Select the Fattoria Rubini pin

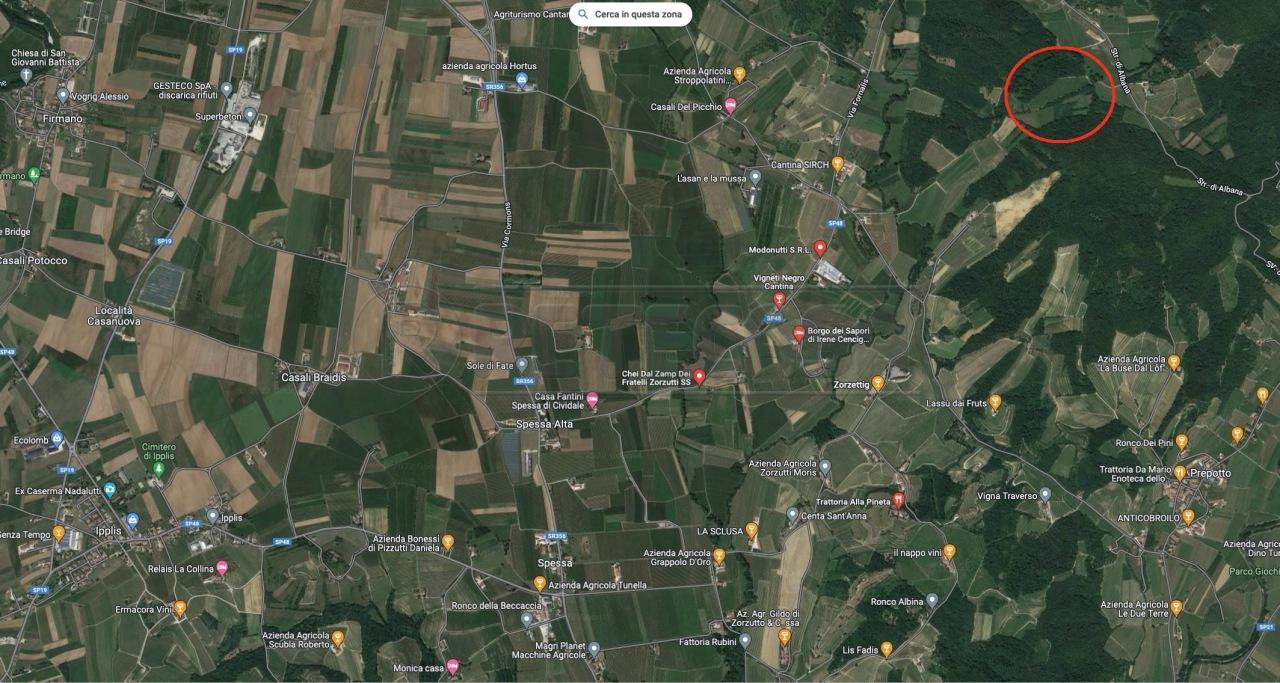point(744,641)
